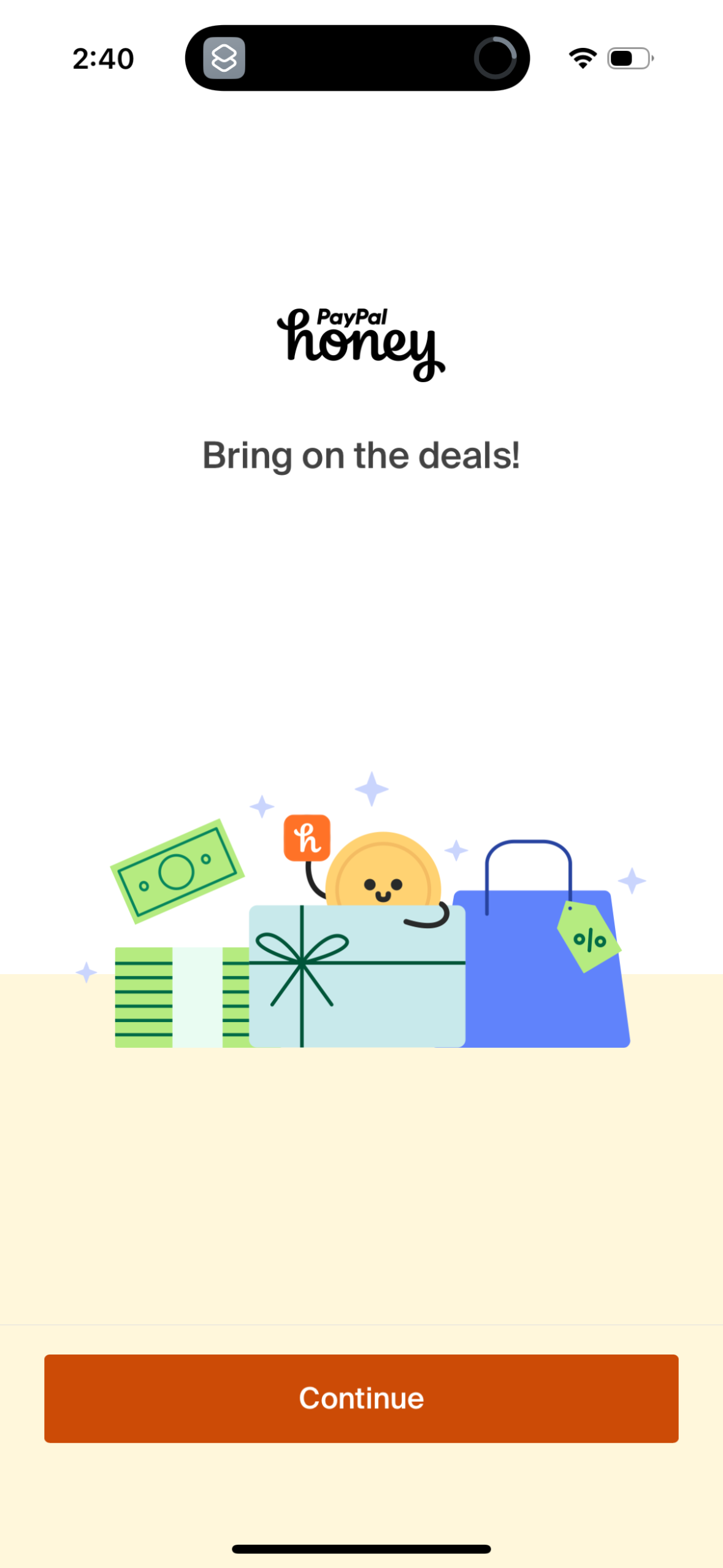This screenshot has height=1568, width=723.
Task: Tap the Dynamic Island camera area
Action: pyautogui.click(x=494, y=57)
